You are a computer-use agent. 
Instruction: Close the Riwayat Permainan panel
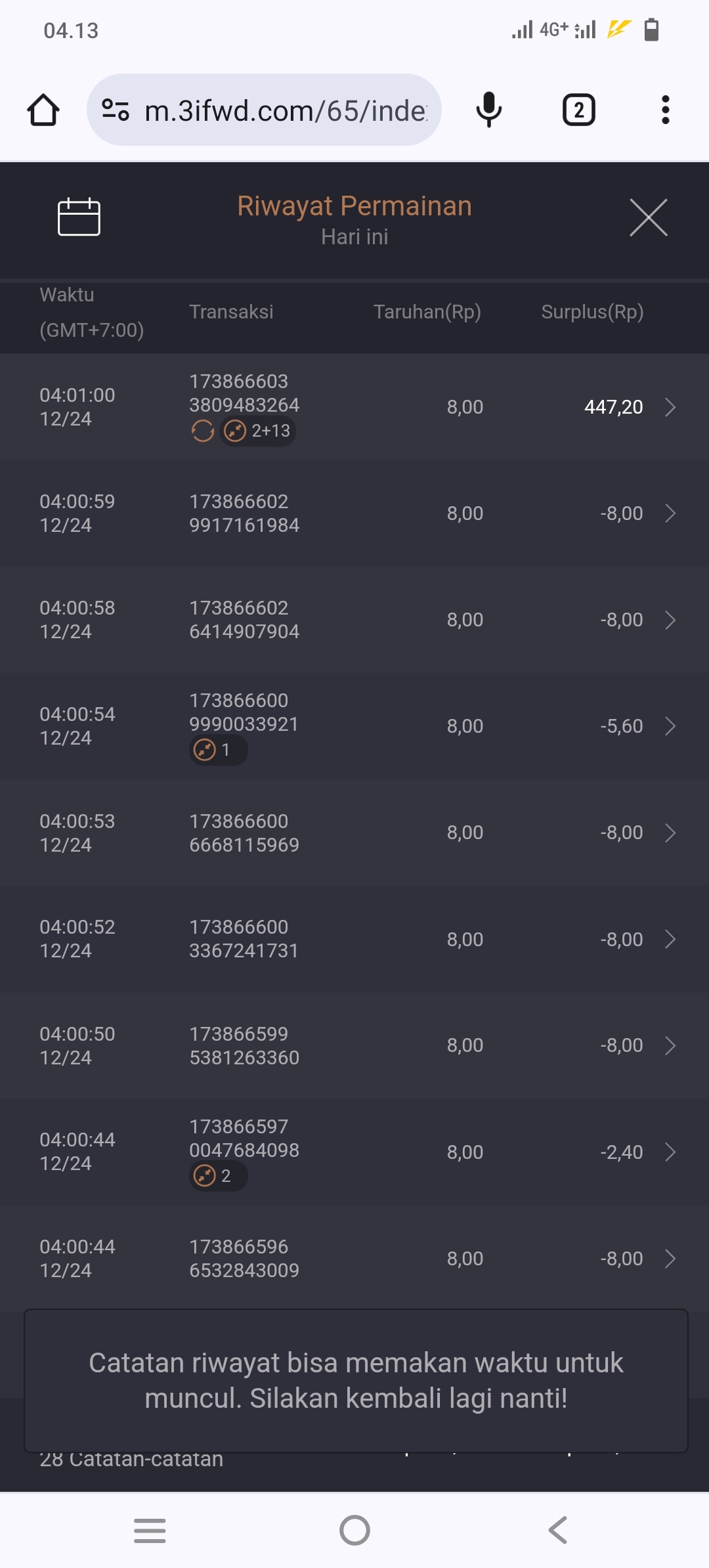648,217
